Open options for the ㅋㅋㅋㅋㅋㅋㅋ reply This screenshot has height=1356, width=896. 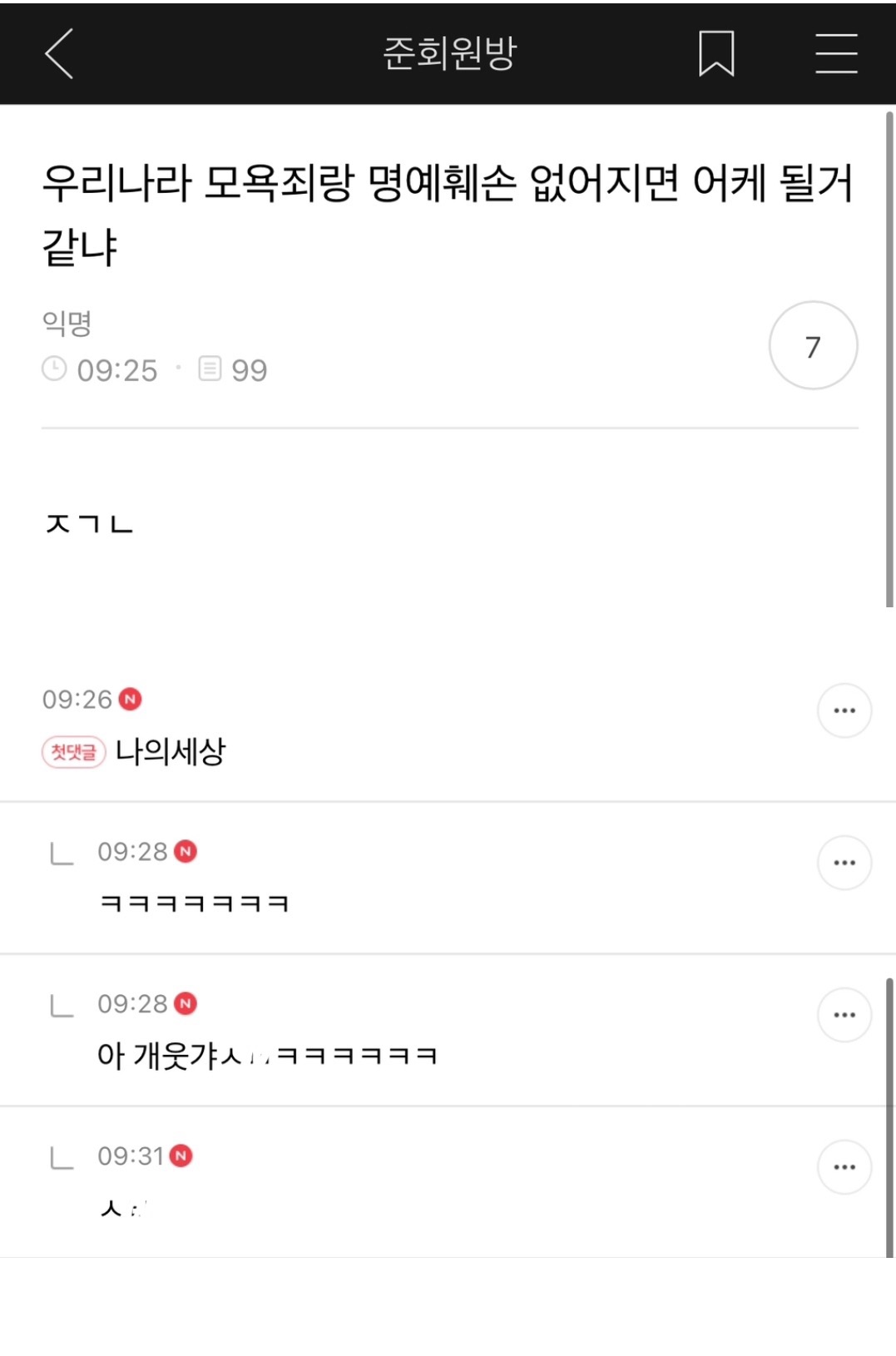click(x=844, y=863)
